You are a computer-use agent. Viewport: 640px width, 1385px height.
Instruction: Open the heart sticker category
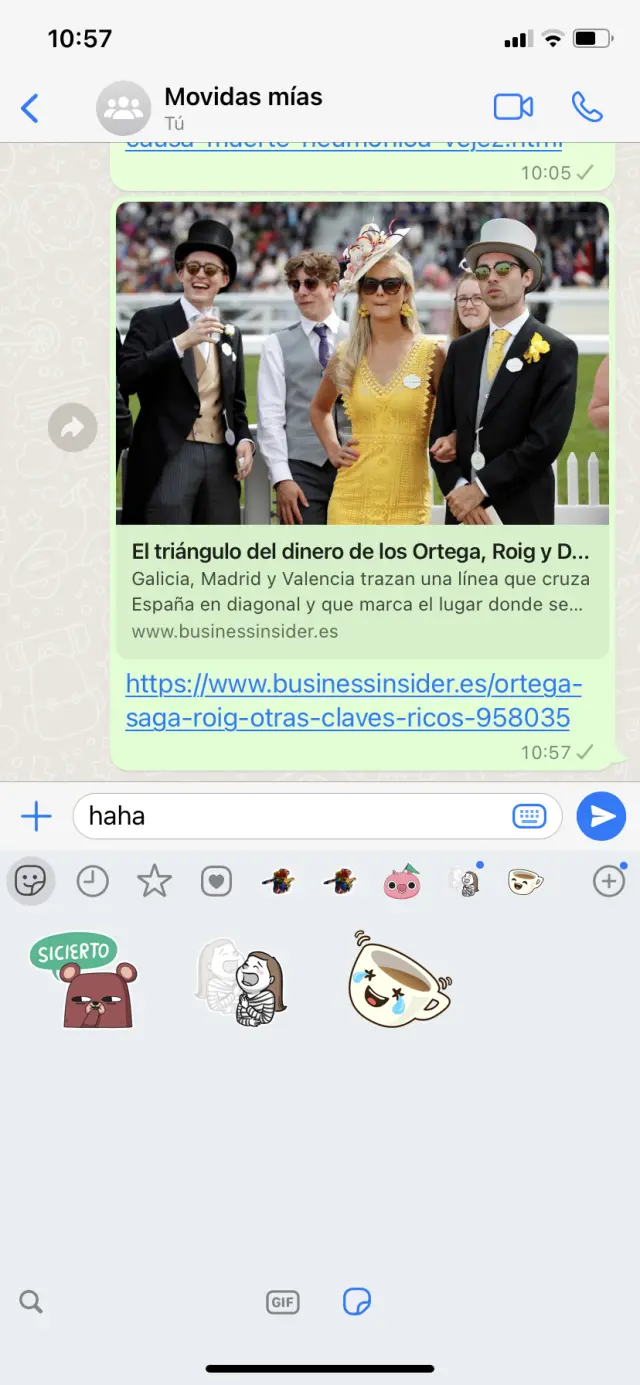click(216, 881)
